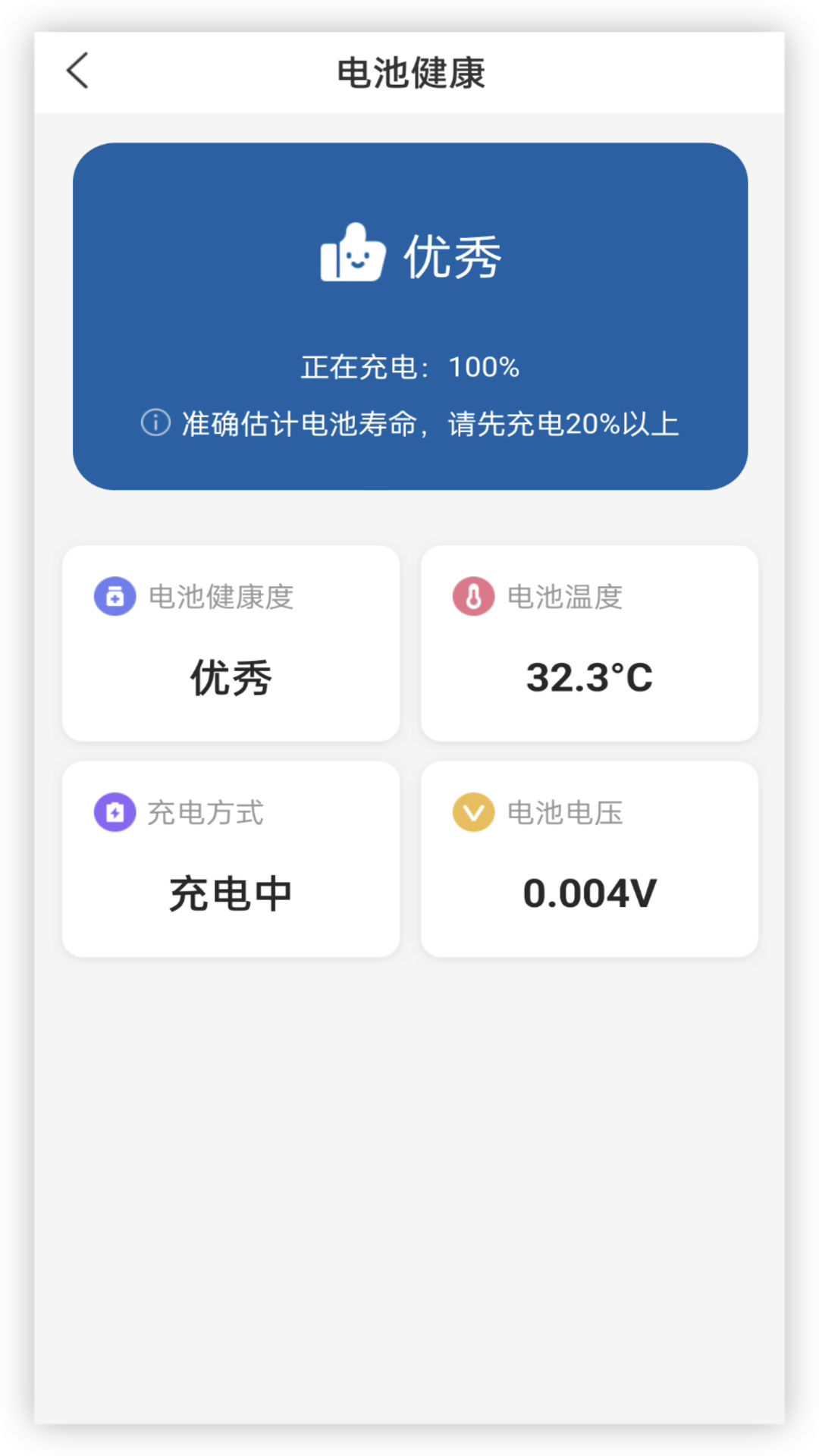Click the 0.004V voltage reading

coord(589,892)
